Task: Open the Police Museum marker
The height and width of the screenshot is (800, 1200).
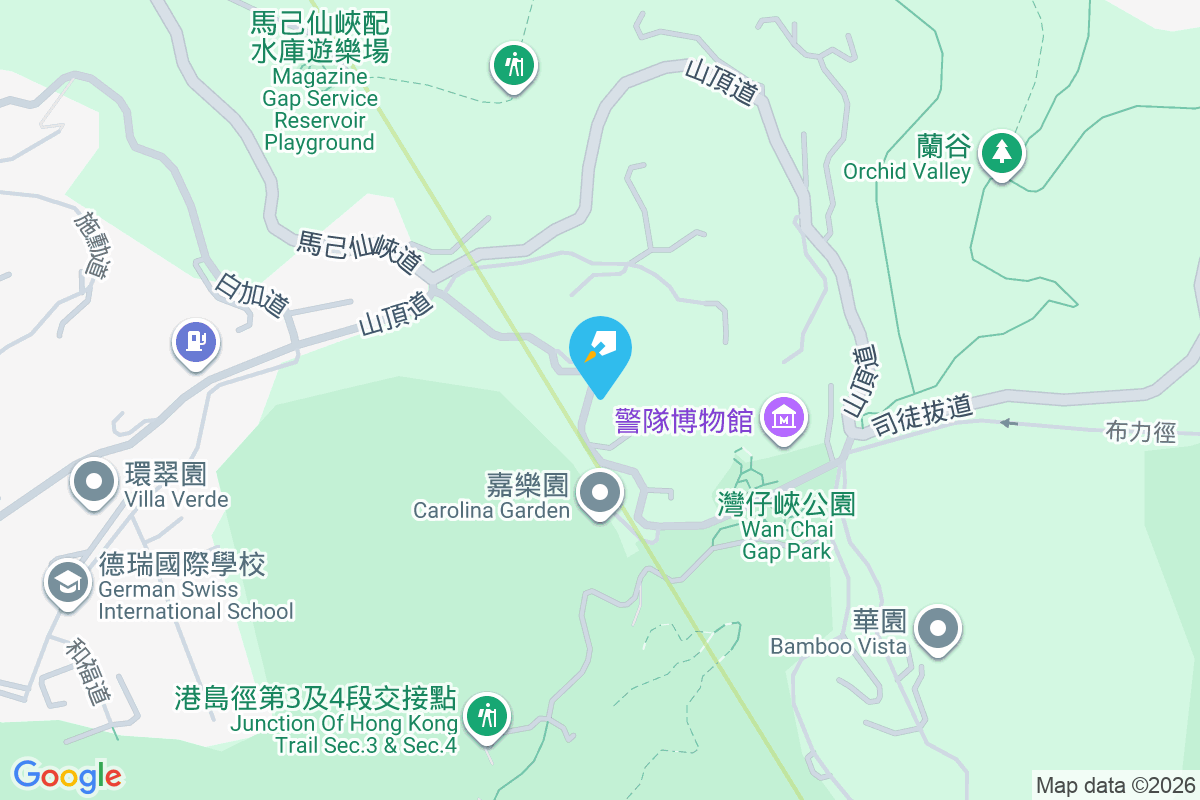Action: (x=785, y=417)
